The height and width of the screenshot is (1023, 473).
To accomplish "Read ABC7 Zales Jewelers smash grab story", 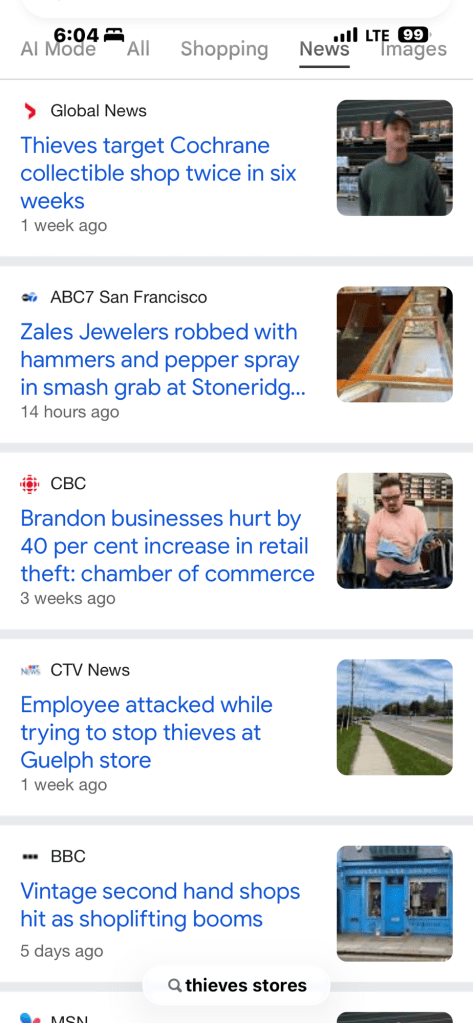I will tap(164, 359).
